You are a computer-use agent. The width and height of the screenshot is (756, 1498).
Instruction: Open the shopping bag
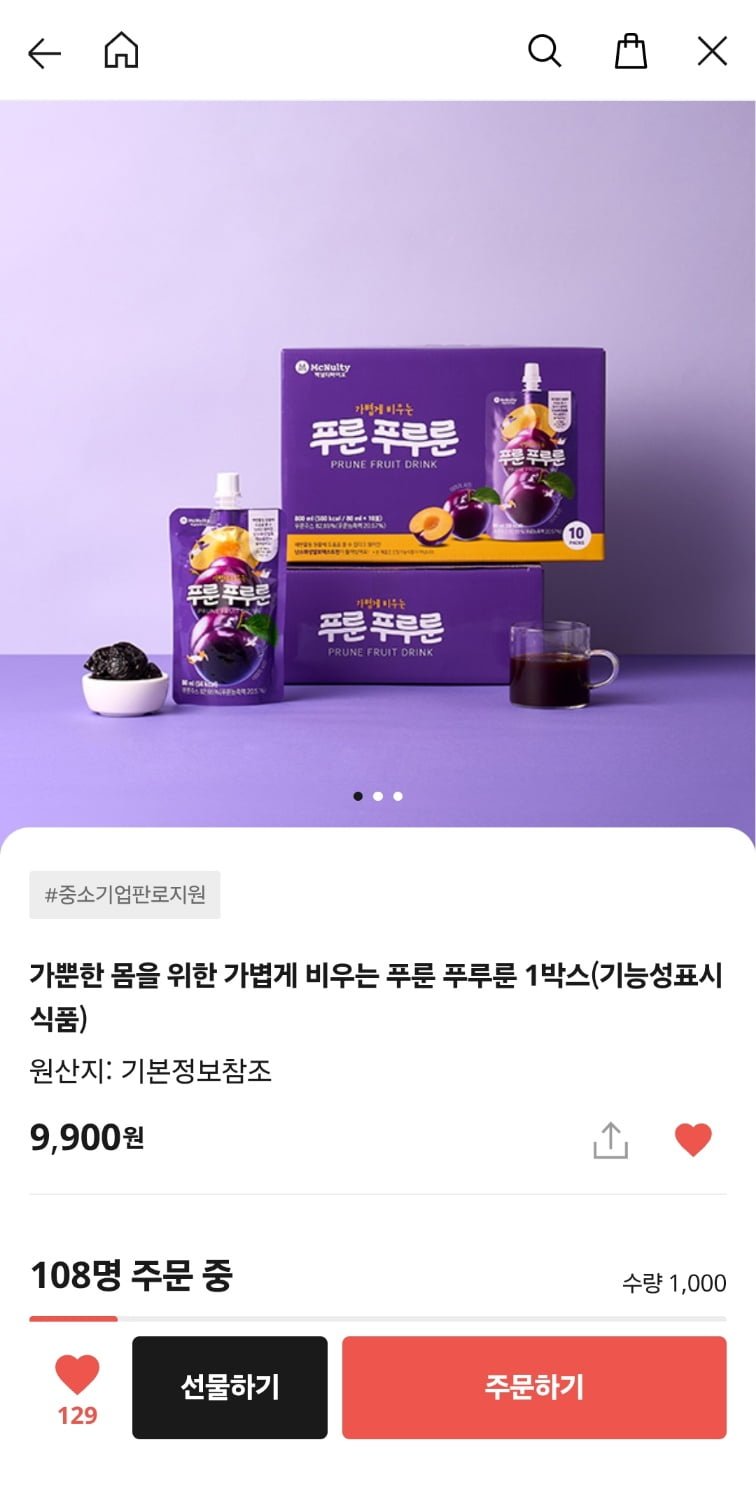pos(630,50)
